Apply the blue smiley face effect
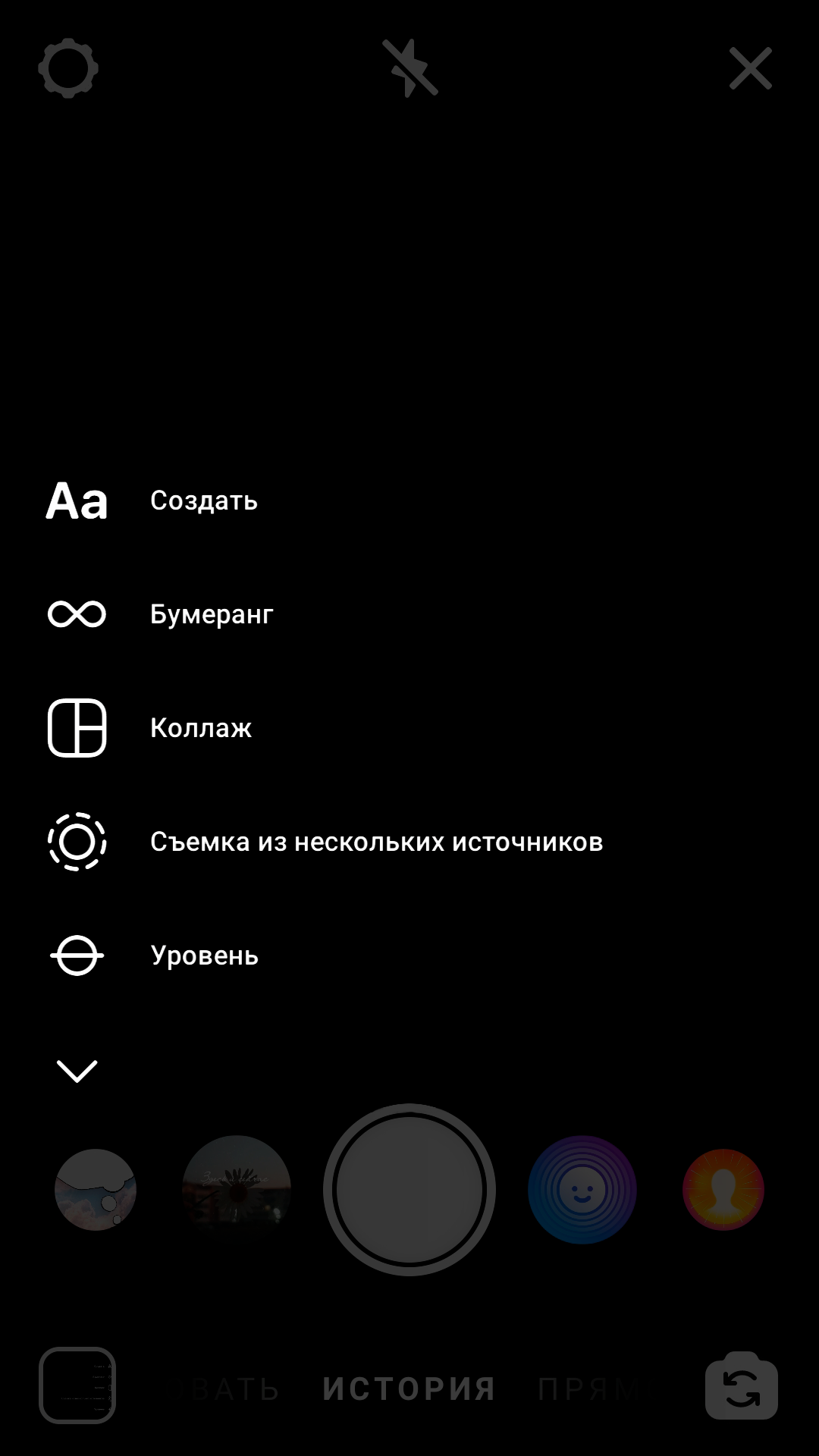 582,1189
